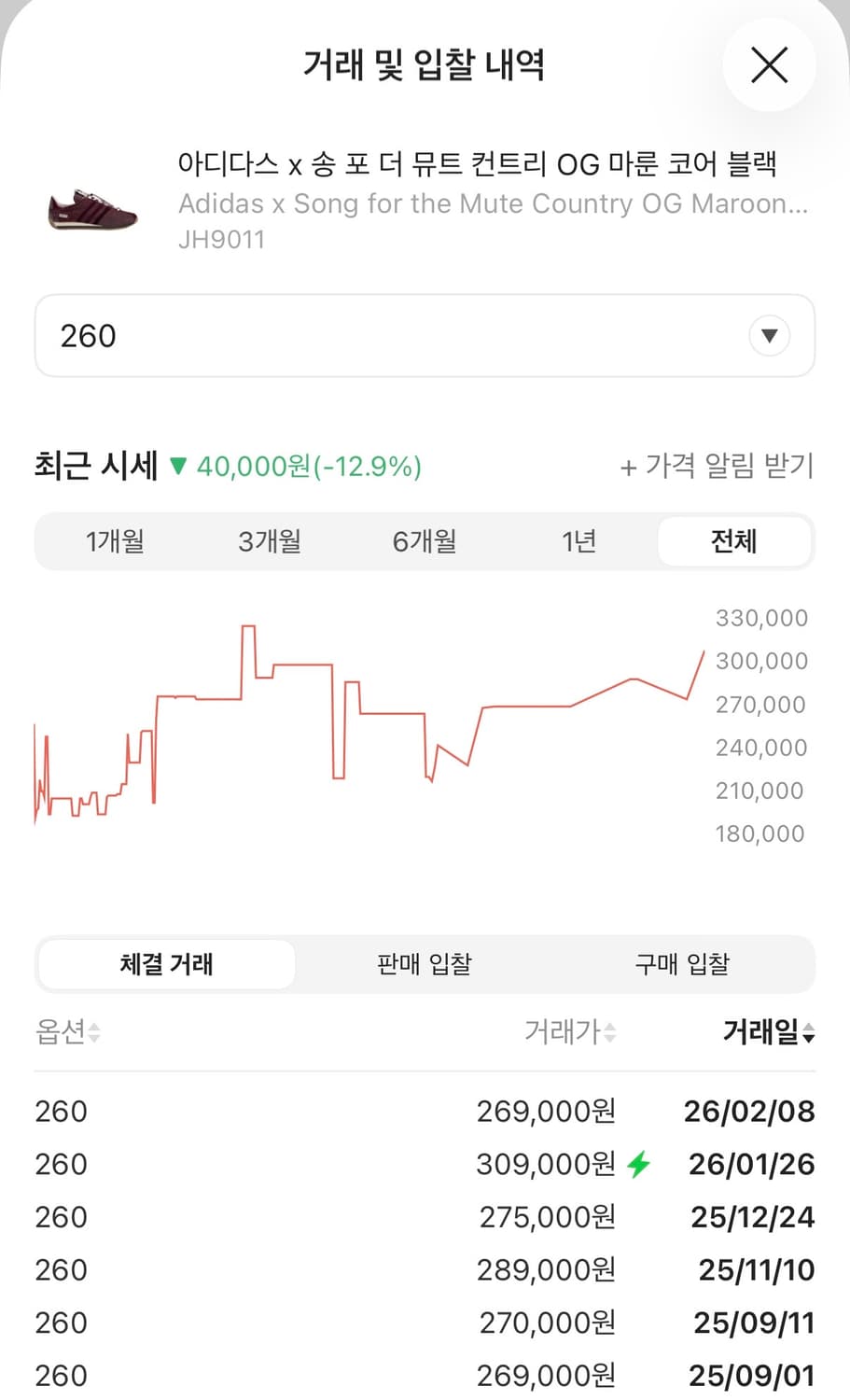Image resolution: width=850 pixels, height=1400 pixels.
Task: Enable the 전체 period filter
Action: click(x=734, y=541)
